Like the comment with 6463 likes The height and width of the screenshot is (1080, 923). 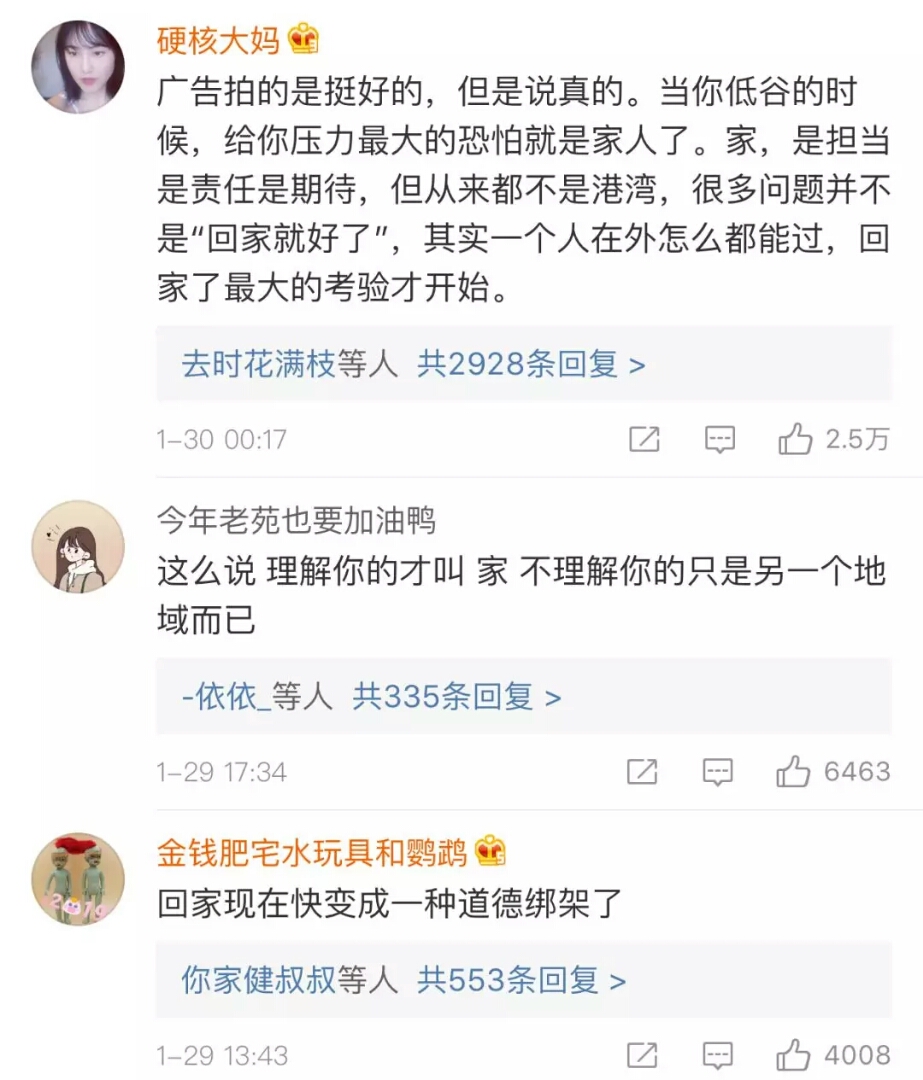pos(793,771)
